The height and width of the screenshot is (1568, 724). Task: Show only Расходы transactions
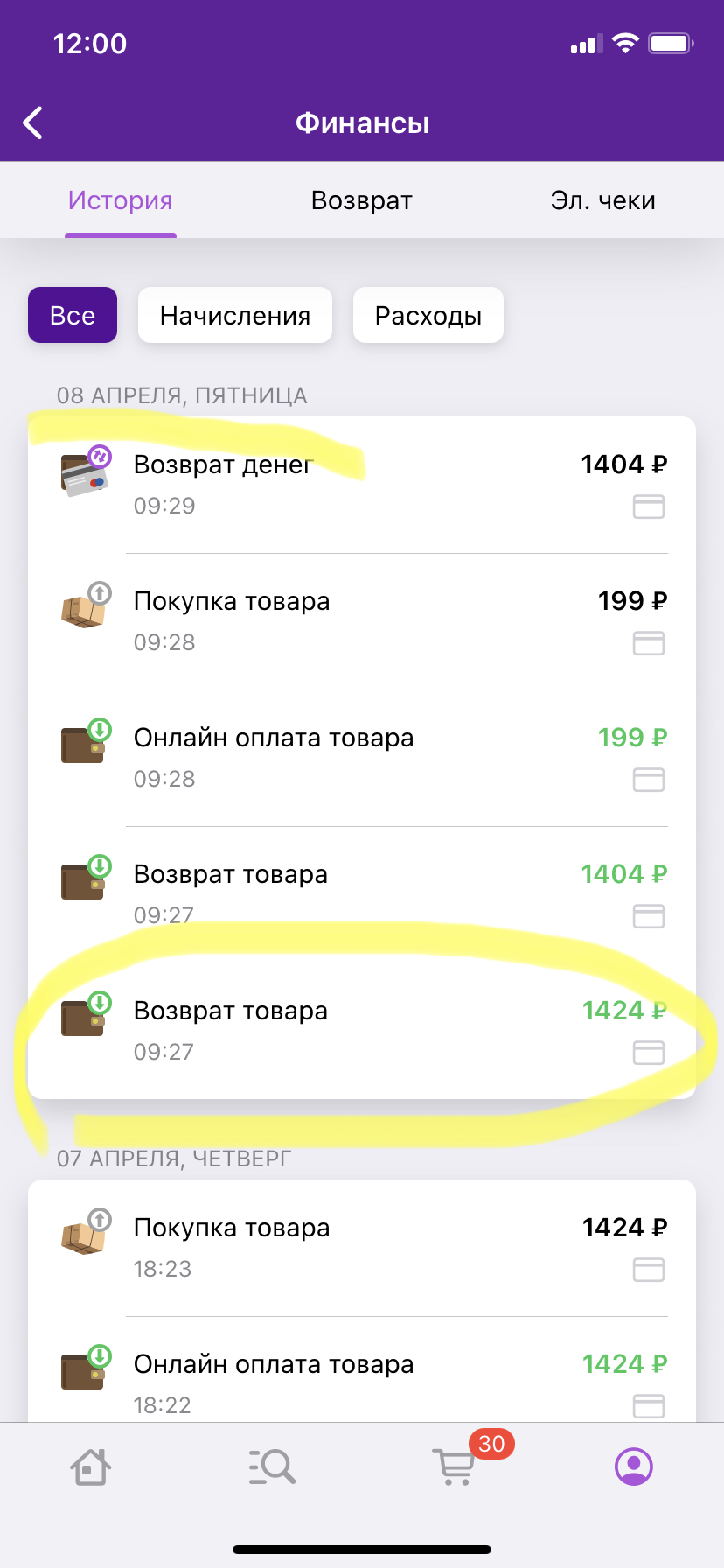[428, 315]
